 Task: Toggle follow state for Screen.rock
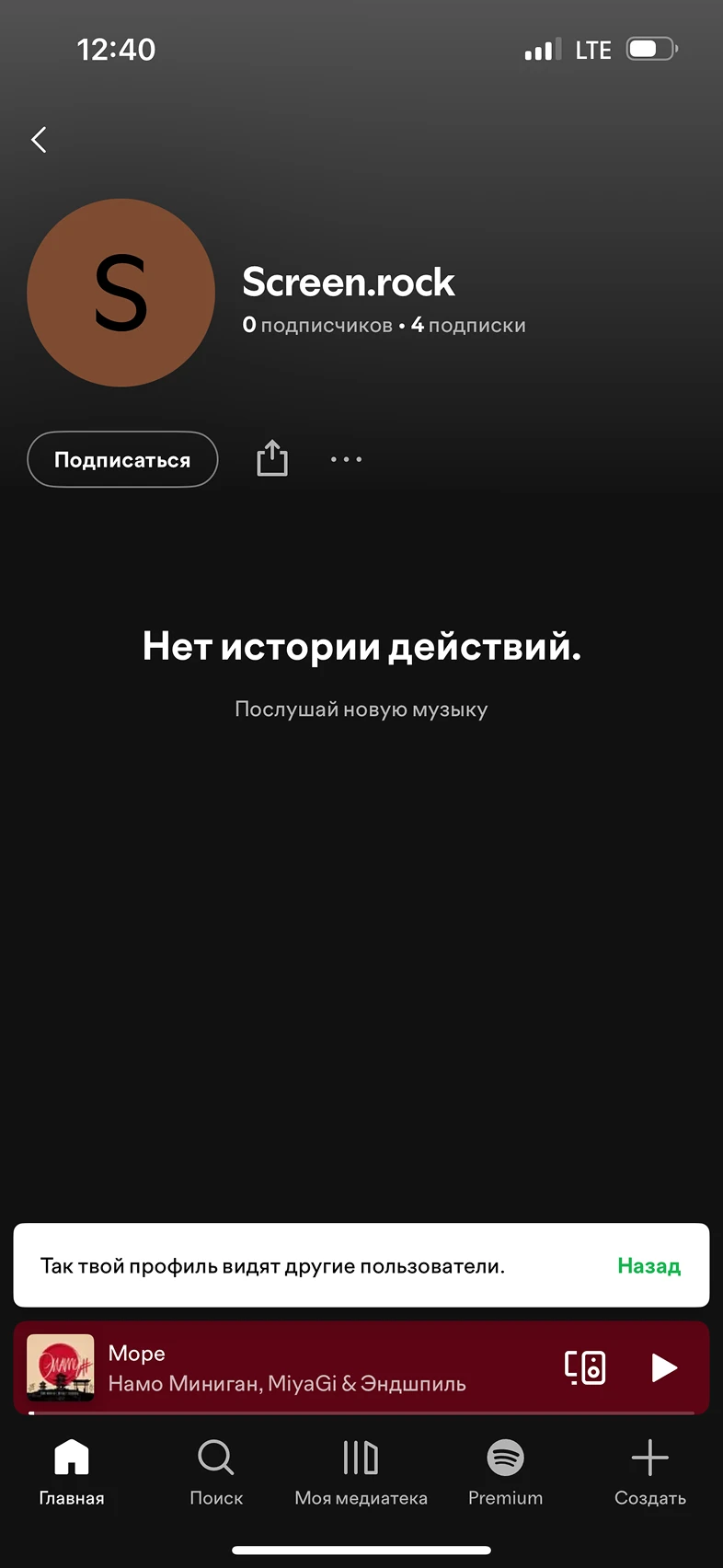[121, 459]
